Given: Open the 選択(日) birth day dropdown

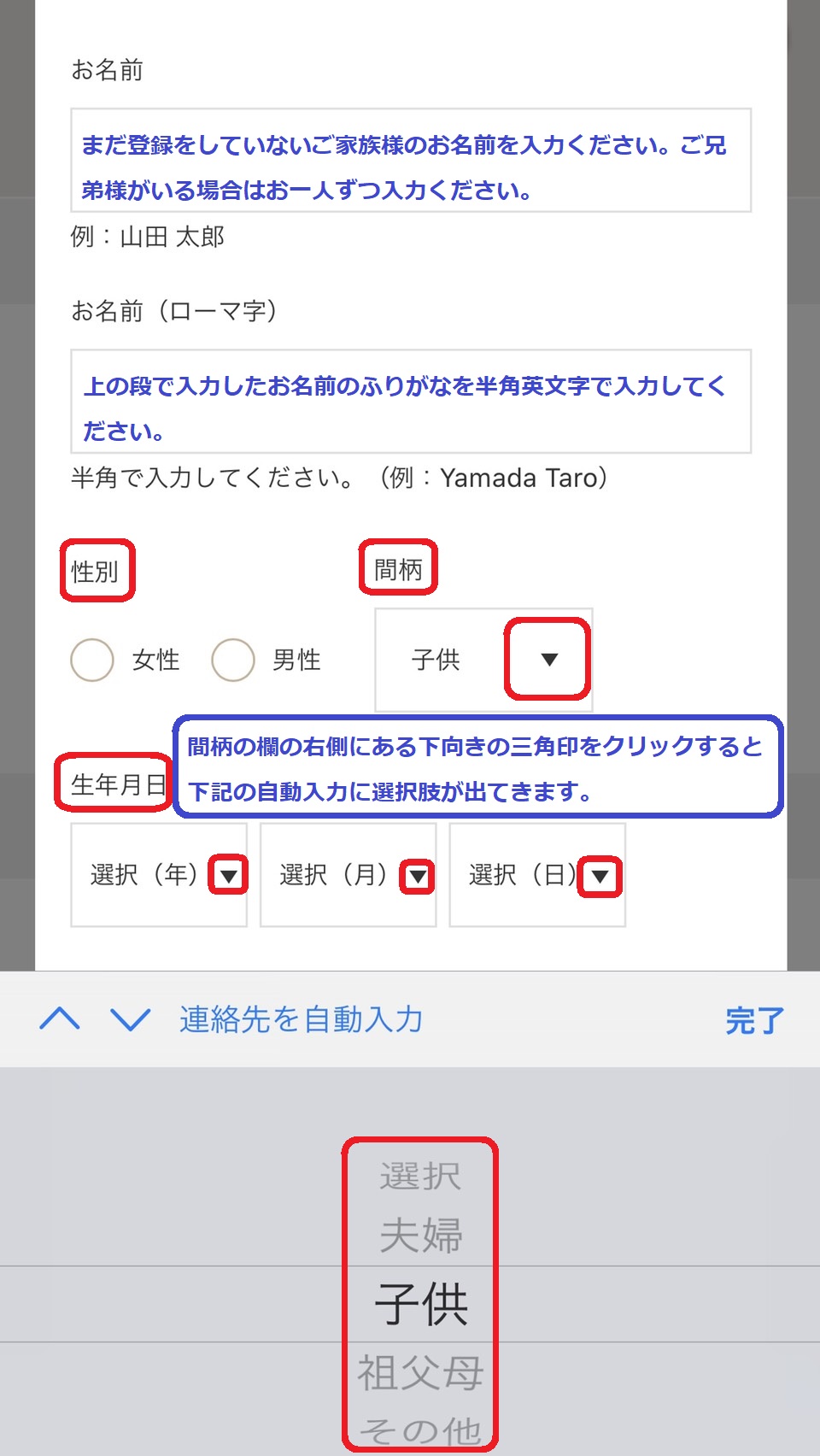Looking at the screenshot, I should 538,875.
